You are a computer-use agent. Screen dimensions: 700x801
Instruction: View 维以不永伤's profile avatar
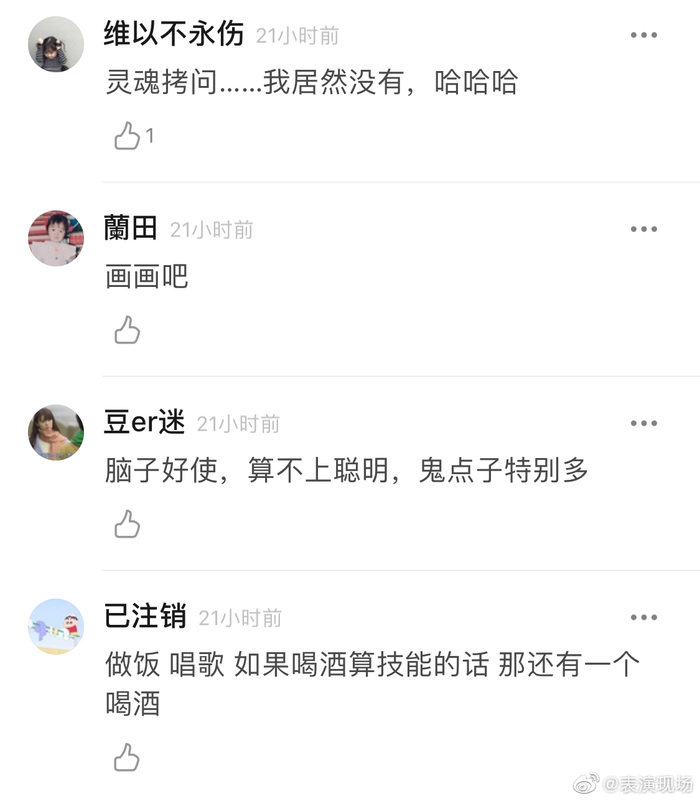click(55, 44)
